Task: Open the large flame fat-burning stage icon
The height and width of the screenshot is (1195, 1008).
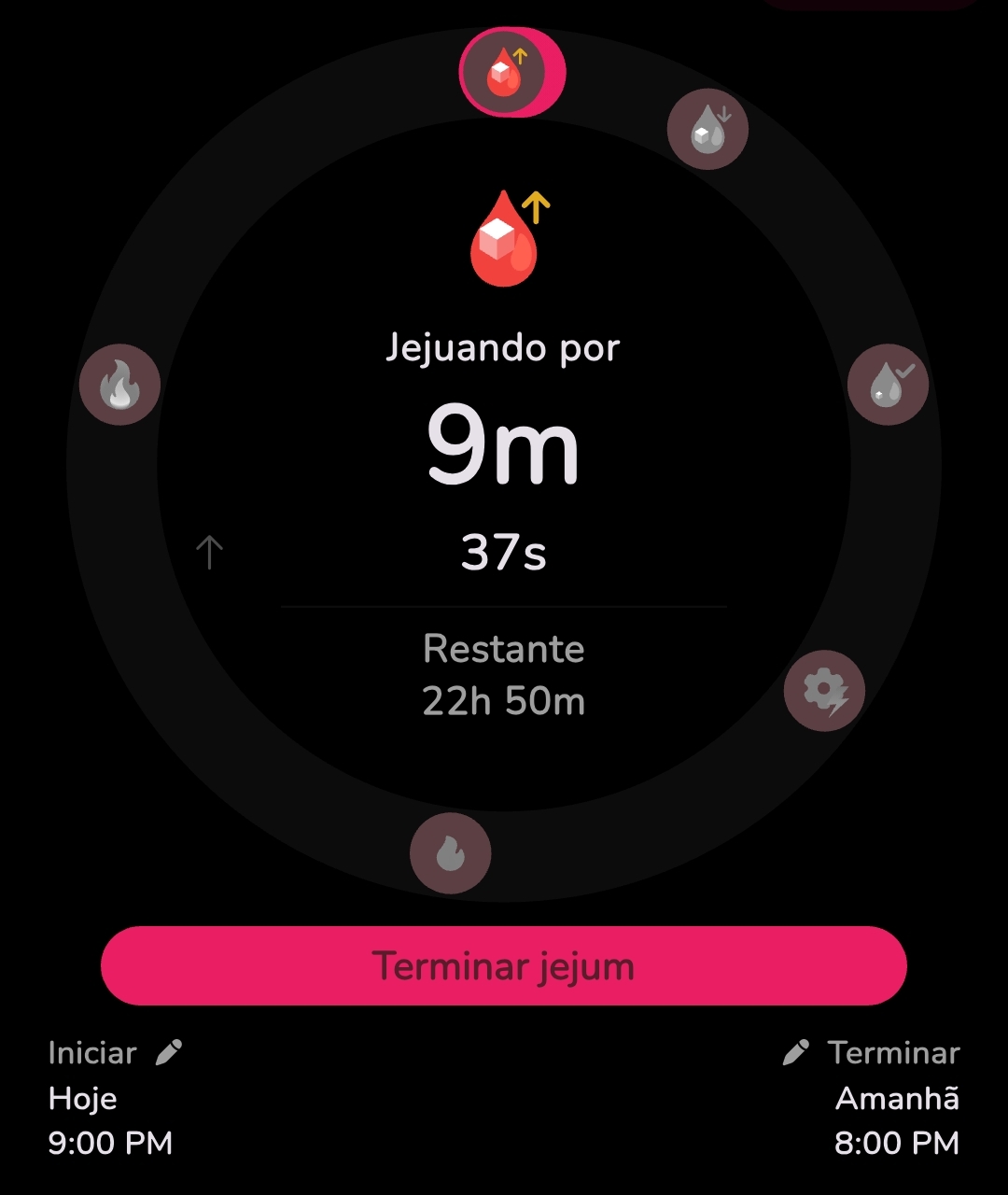Action: (119, 385)
